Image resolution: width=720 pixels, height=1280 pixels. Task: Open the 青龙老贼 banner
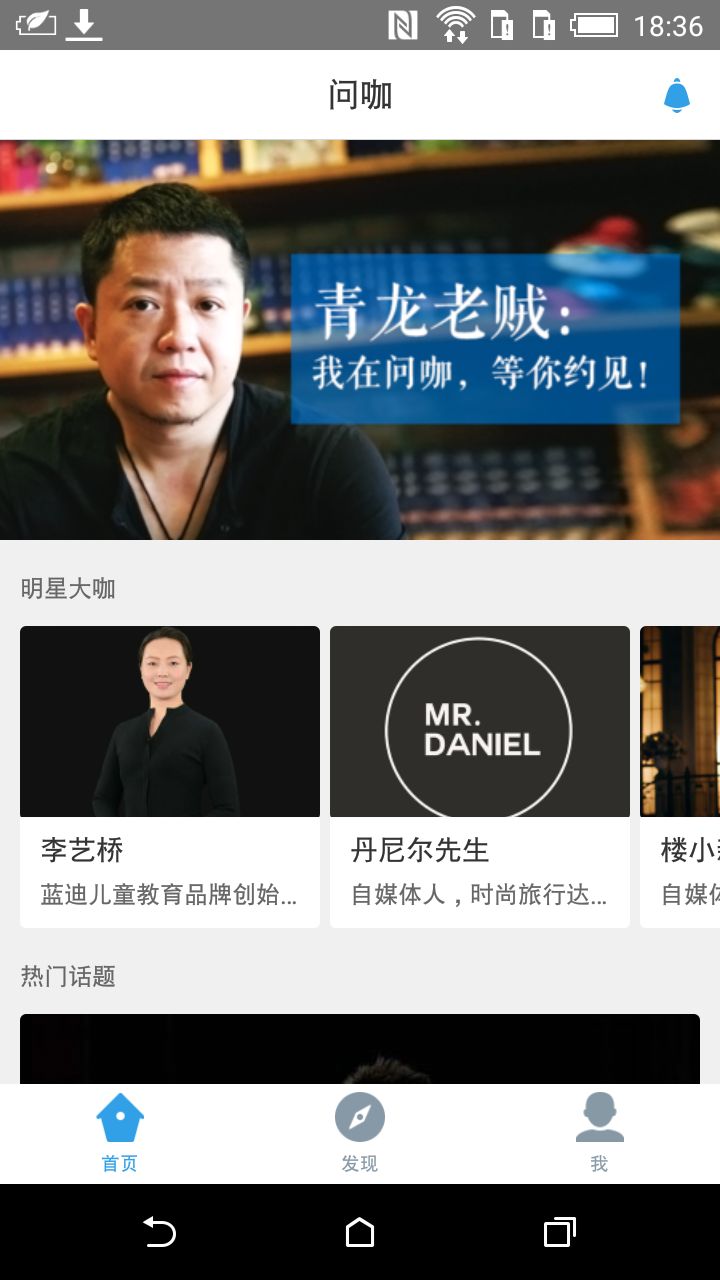[360, 340]
